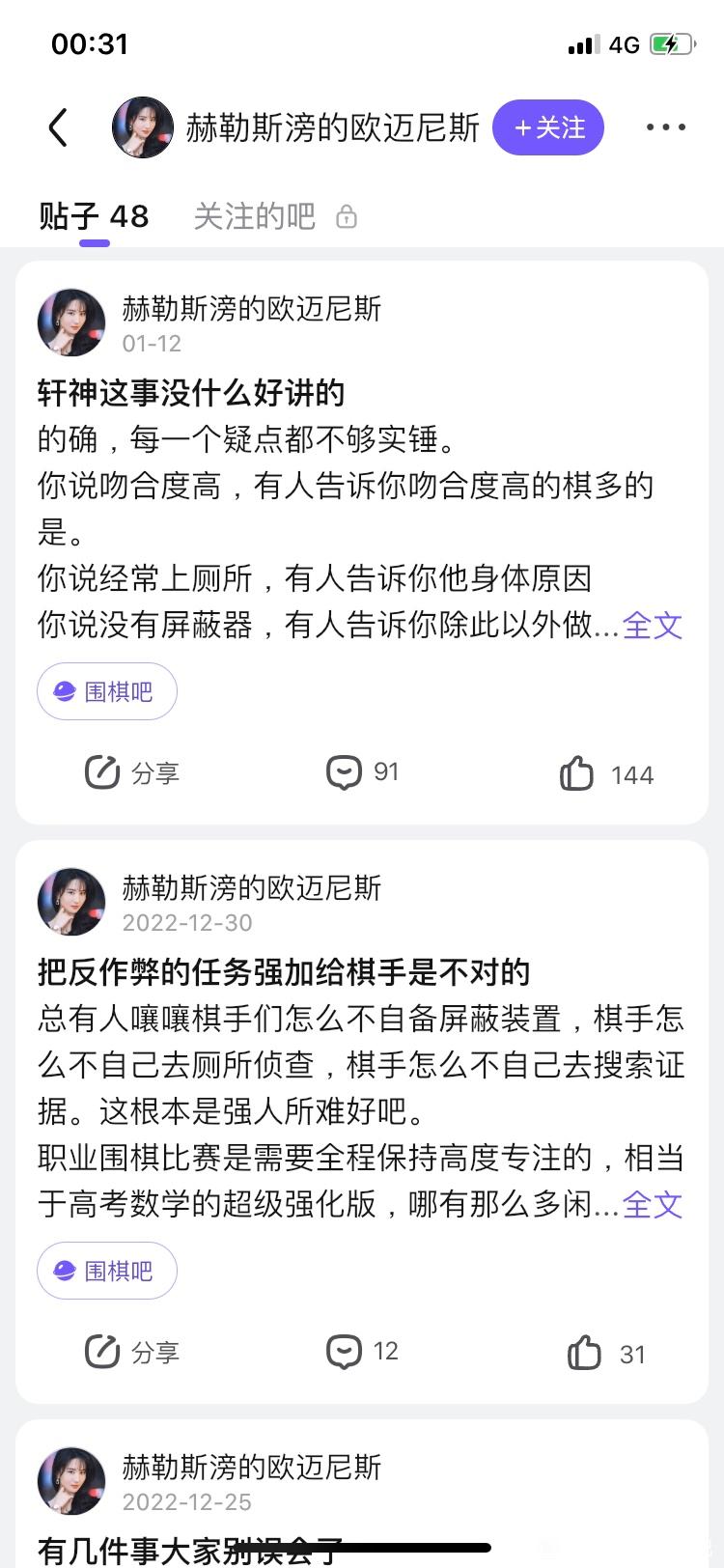View 91 comments on the 轩神 post
This screenshot has width=724, height=1568.
click(363, 772)
